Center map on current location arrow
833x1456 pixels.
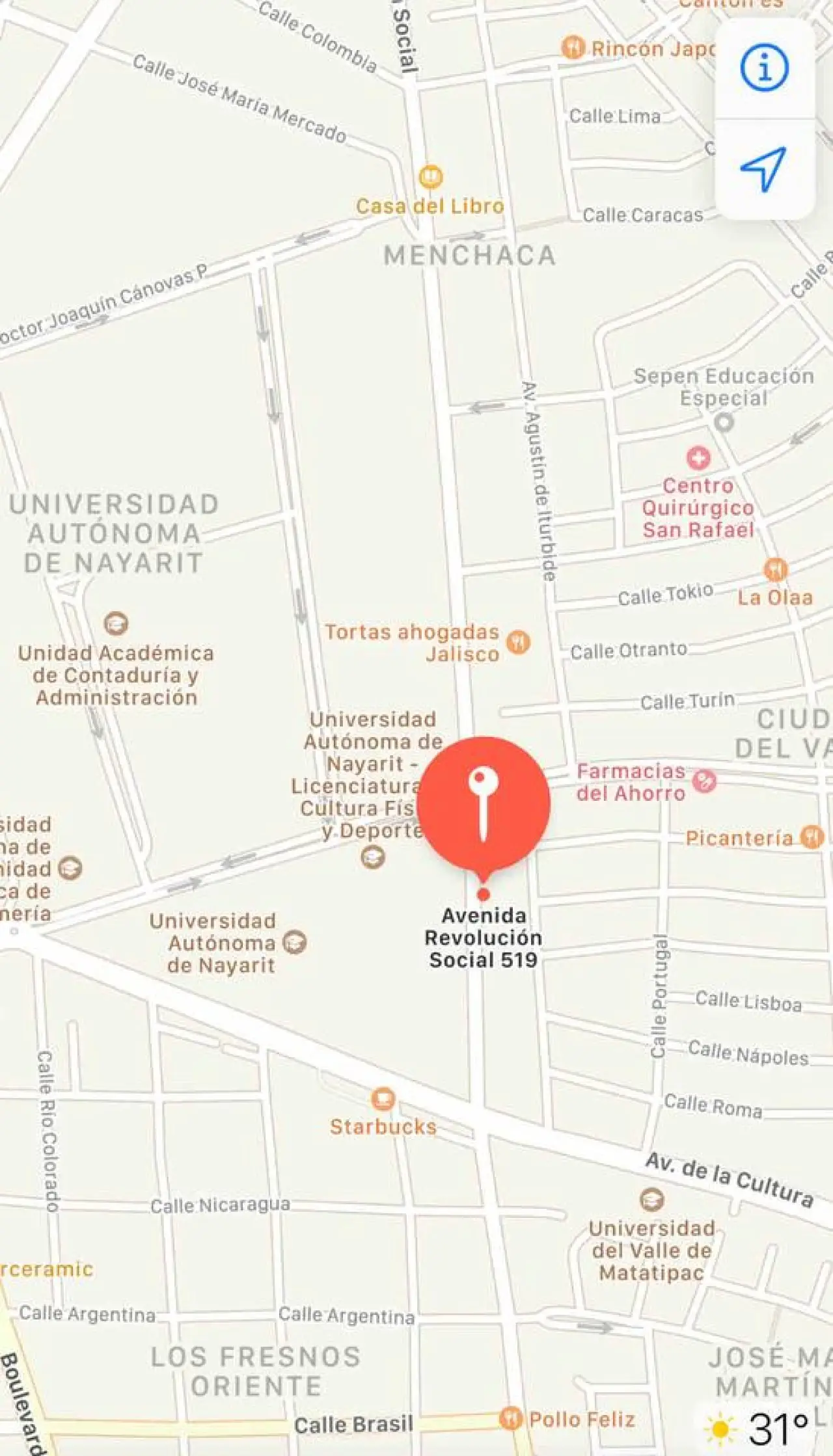(764, 169)
